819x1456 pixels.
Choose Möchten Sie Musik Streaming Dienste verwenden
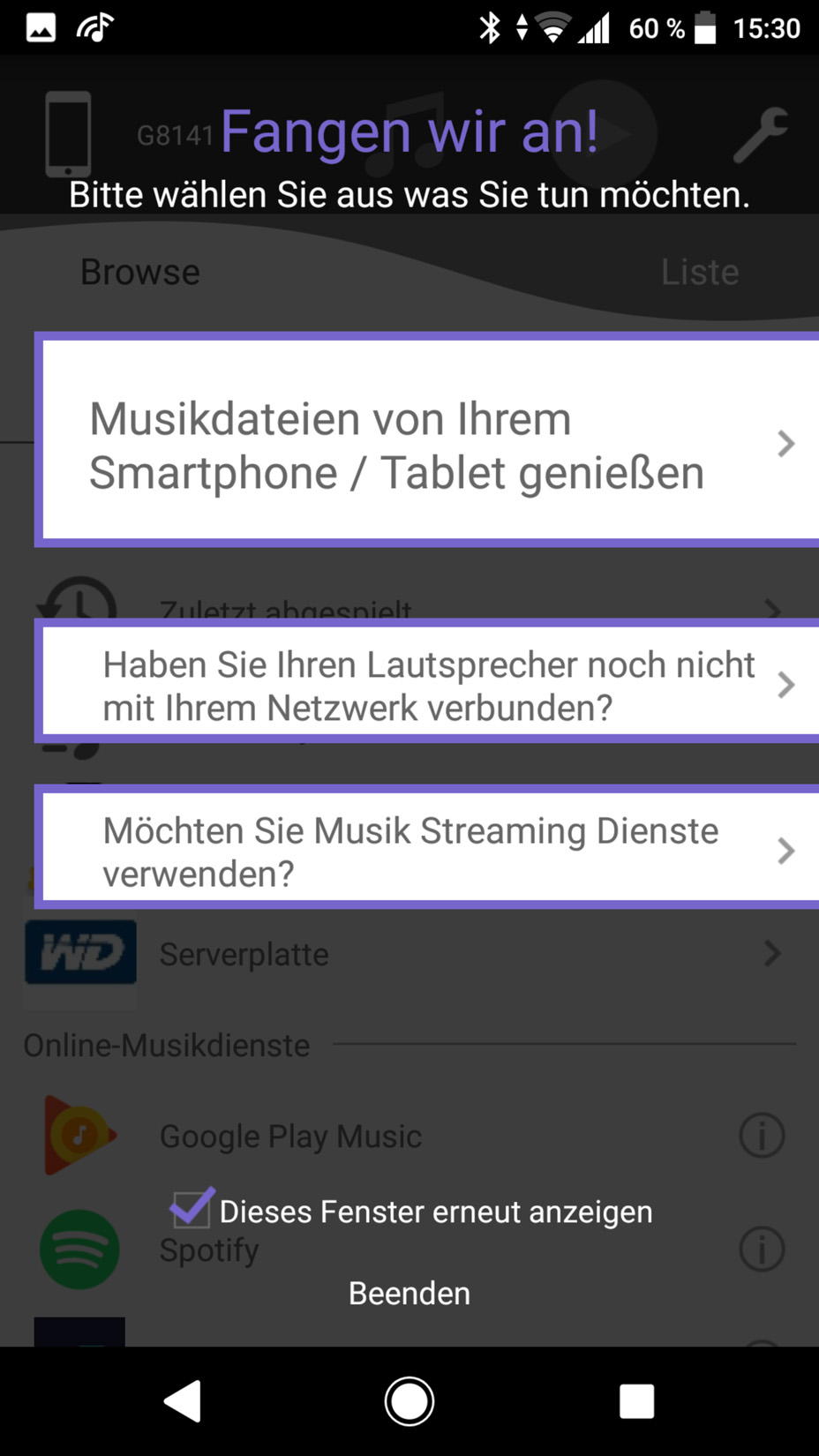(427, 846)
